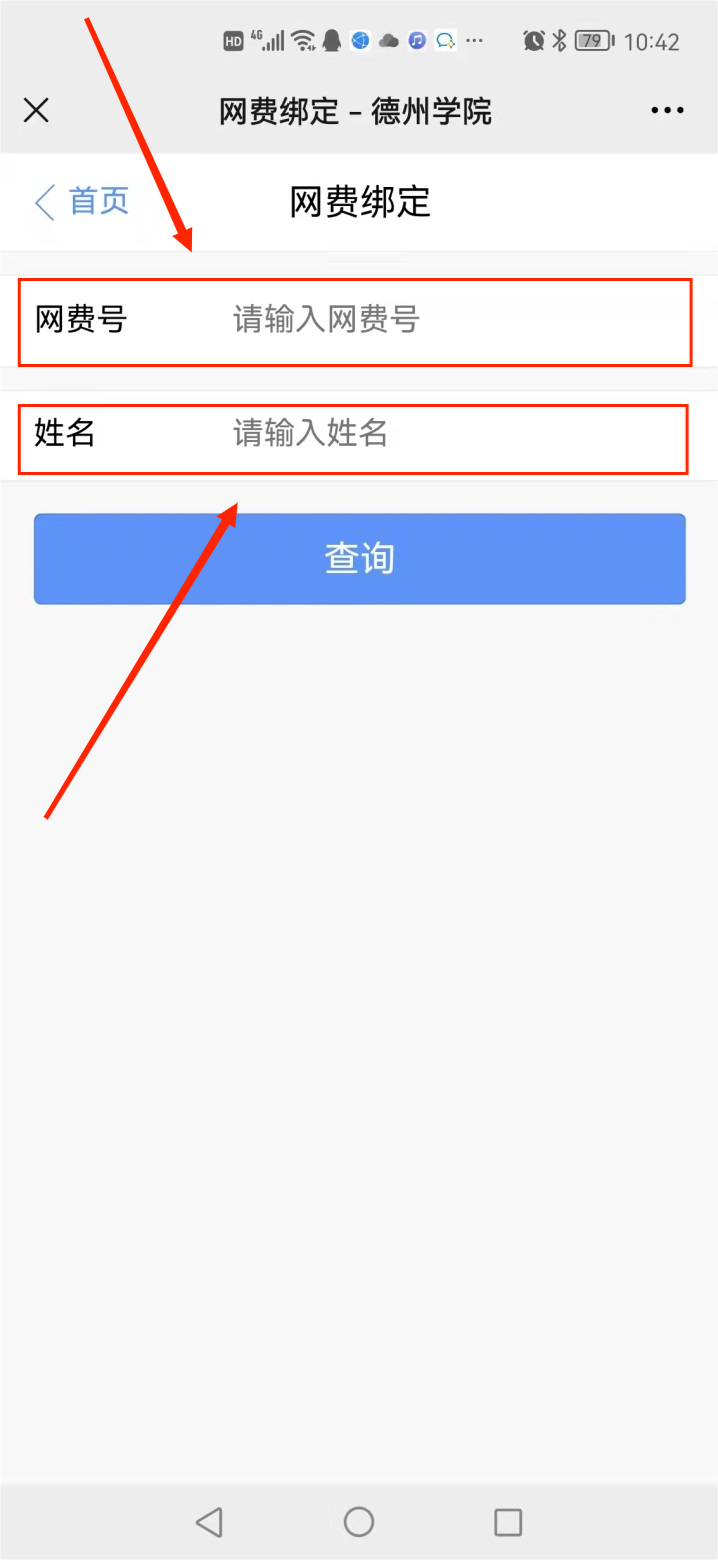The height and width of the screenshot is (1560, 718).
Task: Focus the 网费号 input field
Action: [455, 320]
